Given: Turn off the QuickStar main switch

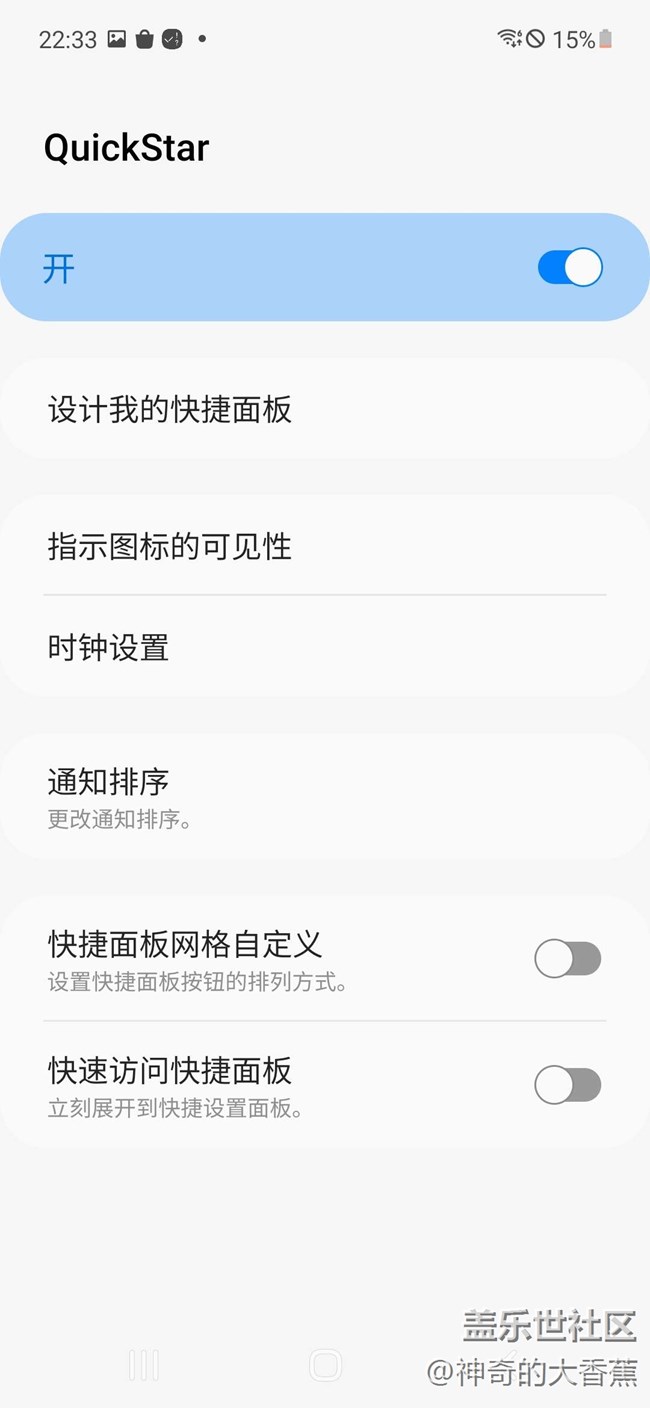Looking at the screenshot, I should [x=570, y=268].
